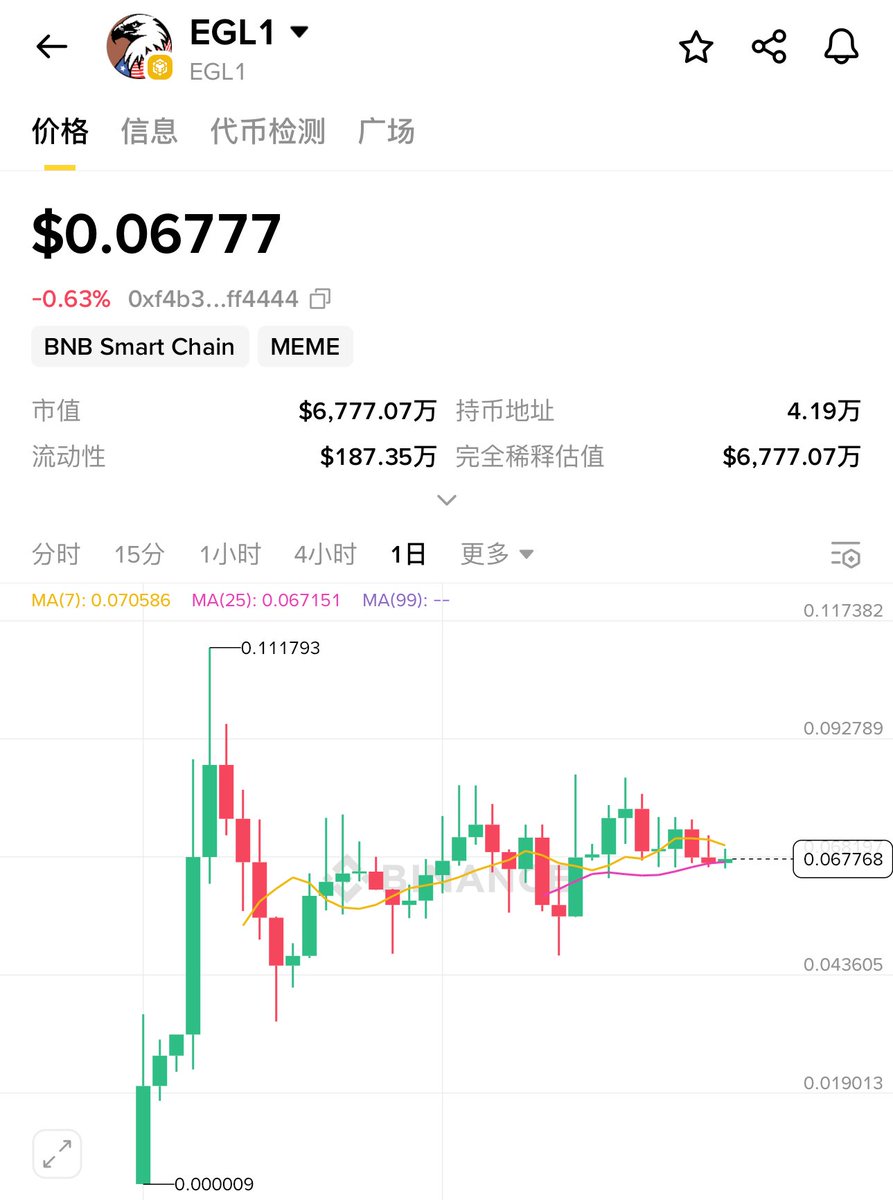The width and height of the screenshot is (893, 1200).
Task: Open the 广场 tab
Action: (386, 131)
